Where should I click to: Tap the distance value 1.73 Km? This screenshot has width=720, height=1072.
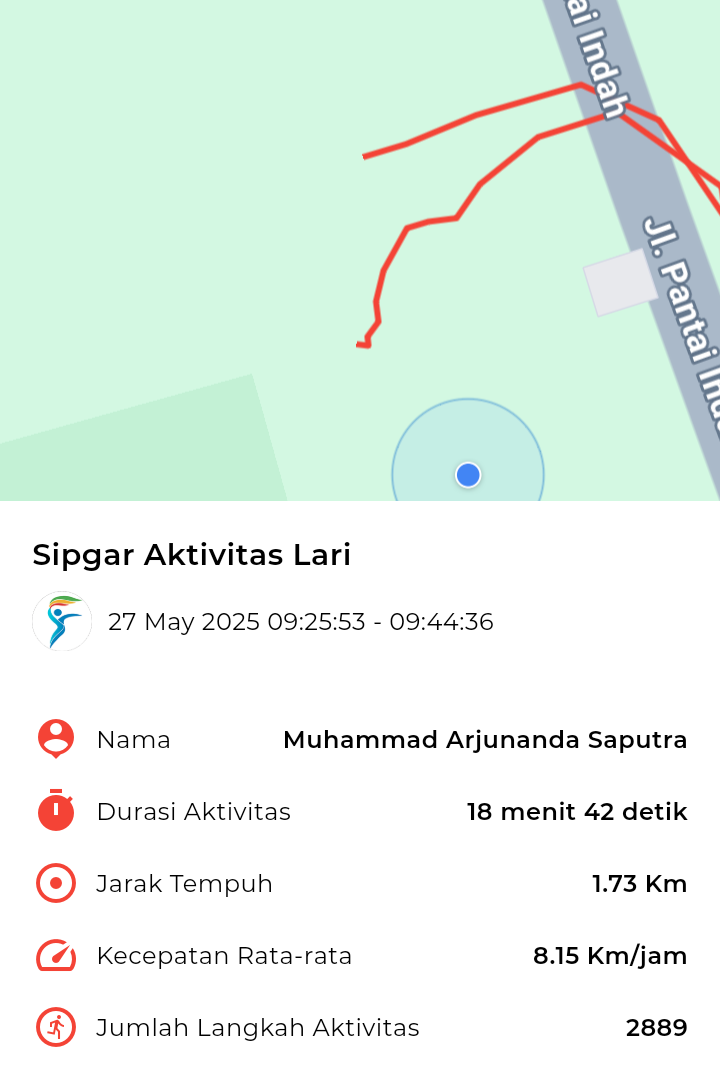coord(638,883)
